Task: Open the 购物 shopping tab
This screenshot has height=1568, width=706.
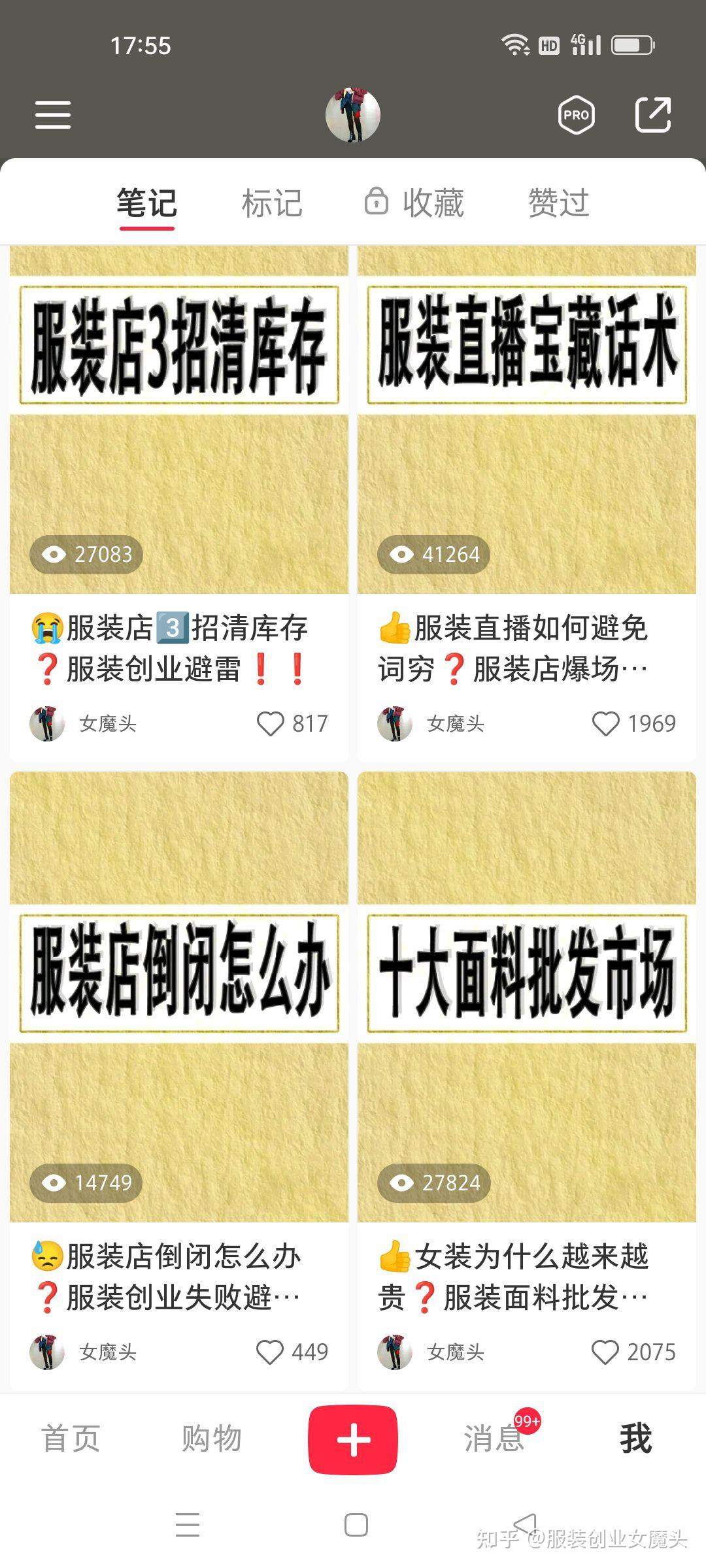Action: coord(212,1439)
